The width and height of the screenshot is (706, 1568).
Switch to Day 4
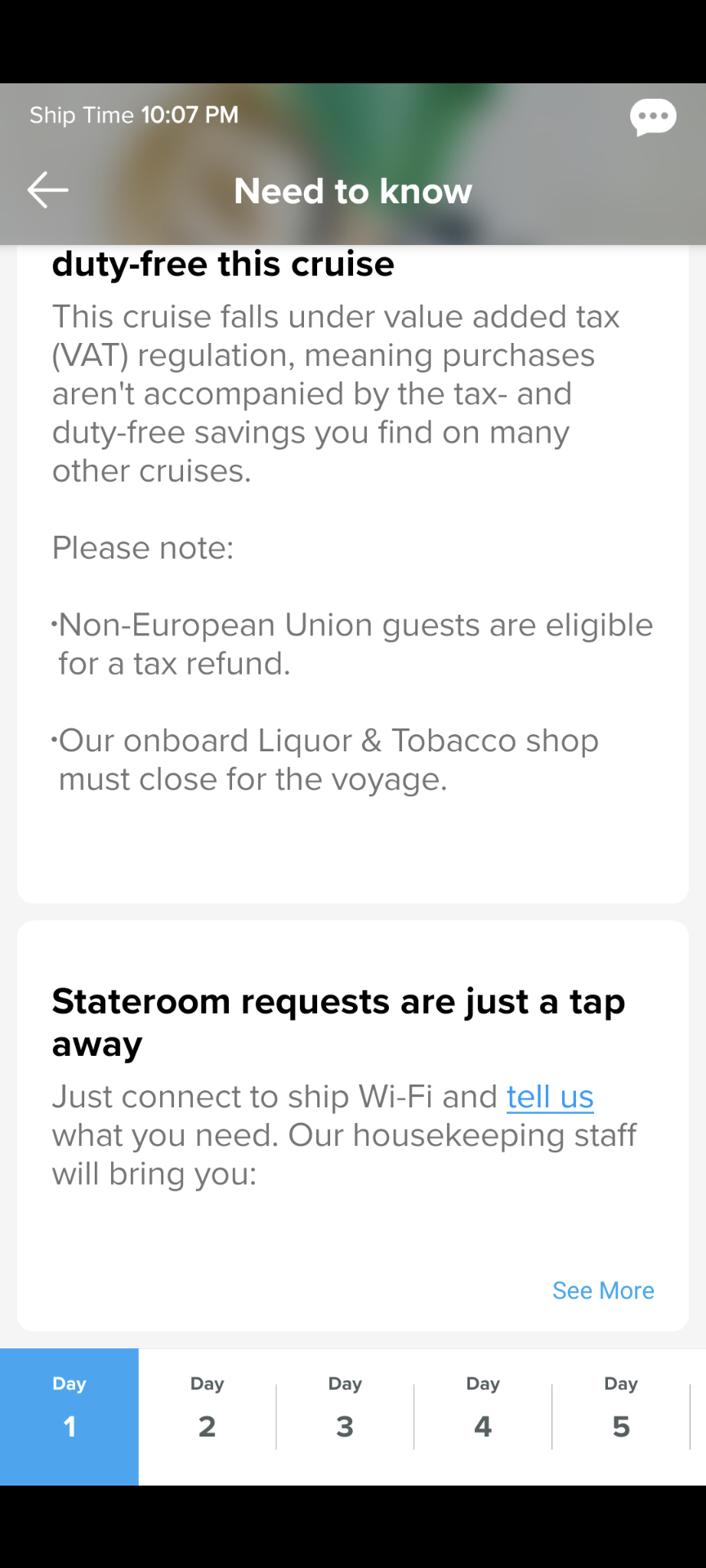click(483, 1417)
